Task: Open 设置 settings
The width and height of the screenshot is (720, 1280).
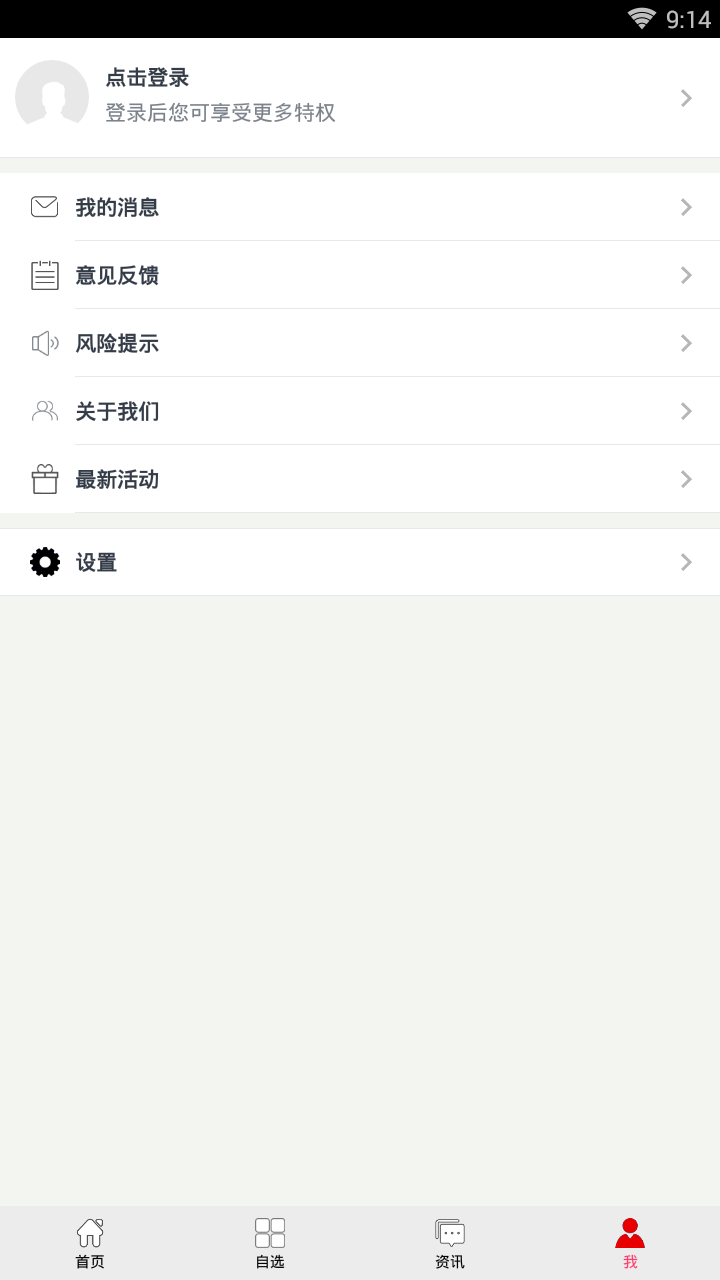Action: point(360,562)
